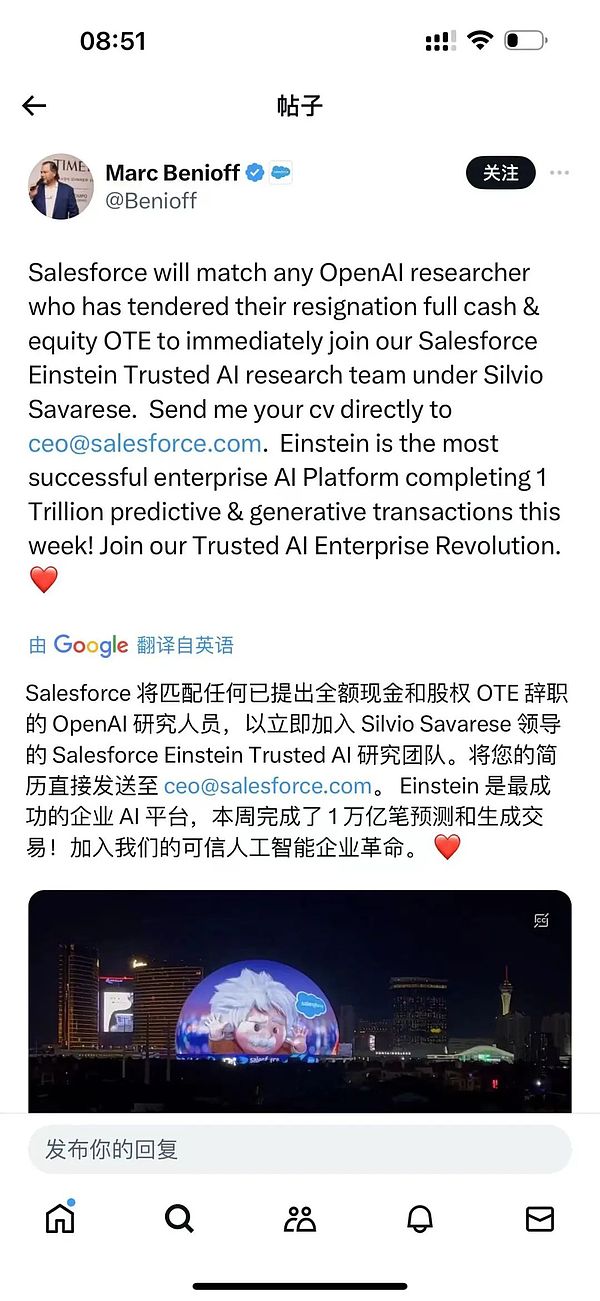Open ceo@salesforce.com link in the English post
Viewport: 600px width, 1301px height.
pos(145,443)
